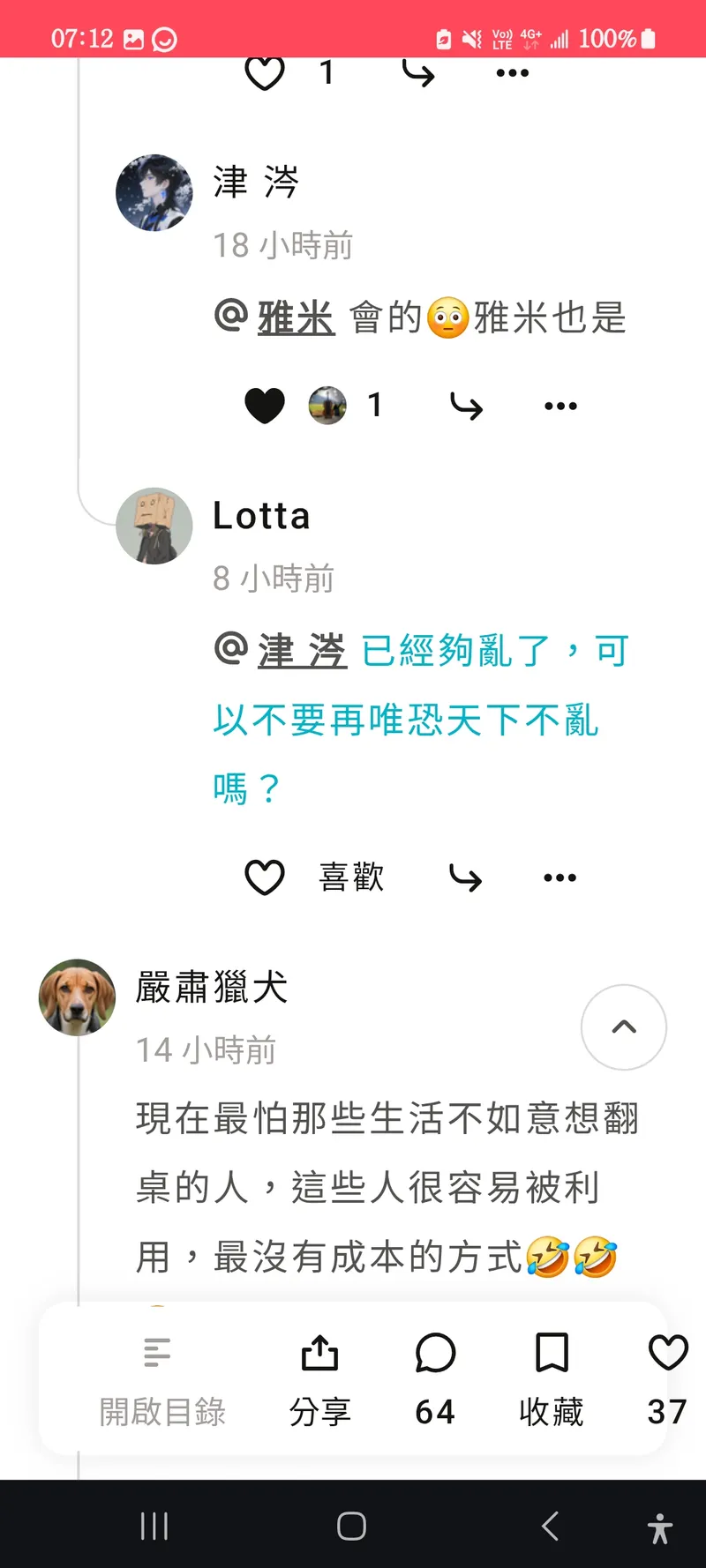Viewport: 706px width, 1568px height.
Task: Like Lotta's comment
Action: (264, 877)
